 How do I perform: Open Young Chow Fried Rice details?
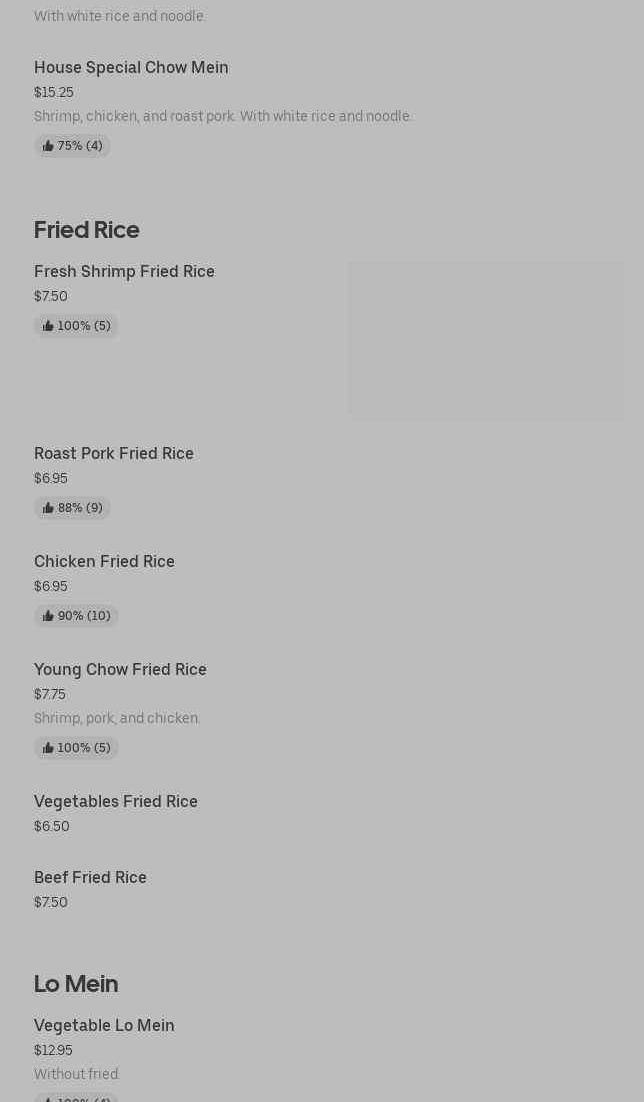coord(120,670)
